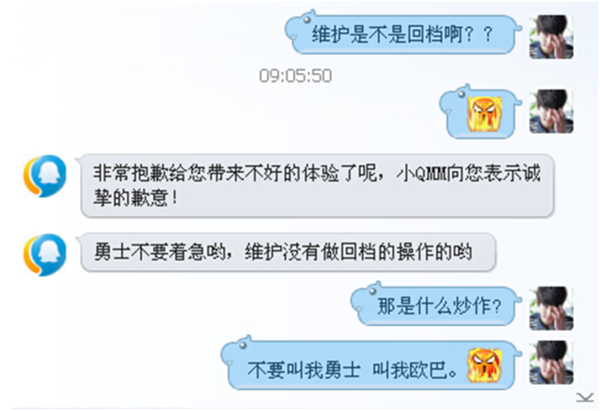The height and width of the screenshot is (411, 600).
Task: Open QQ service avatar beside "非常抱歉" message
Action: pos(45,176)
